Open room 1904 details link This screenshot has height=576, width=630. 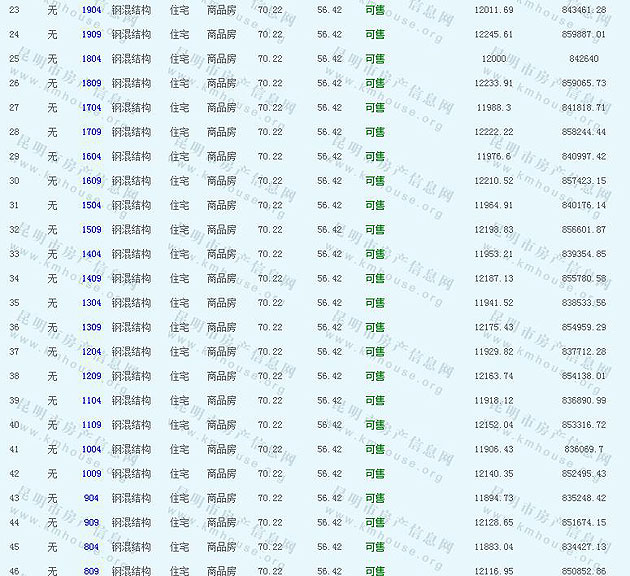[91, 10]
